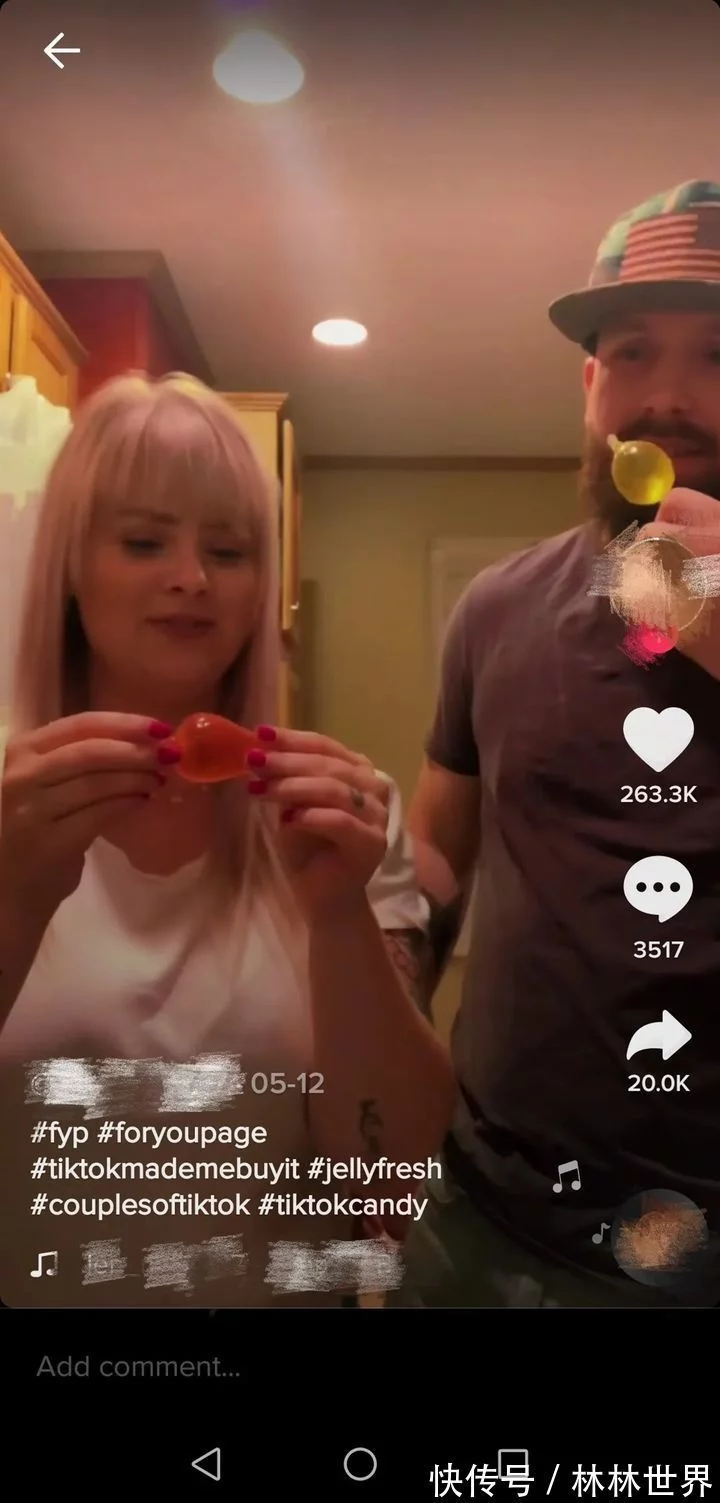This screenshot has width=720, height=1503.
Task: Open the #jellyfresh hashtag
Action: tap(374, 1168)
